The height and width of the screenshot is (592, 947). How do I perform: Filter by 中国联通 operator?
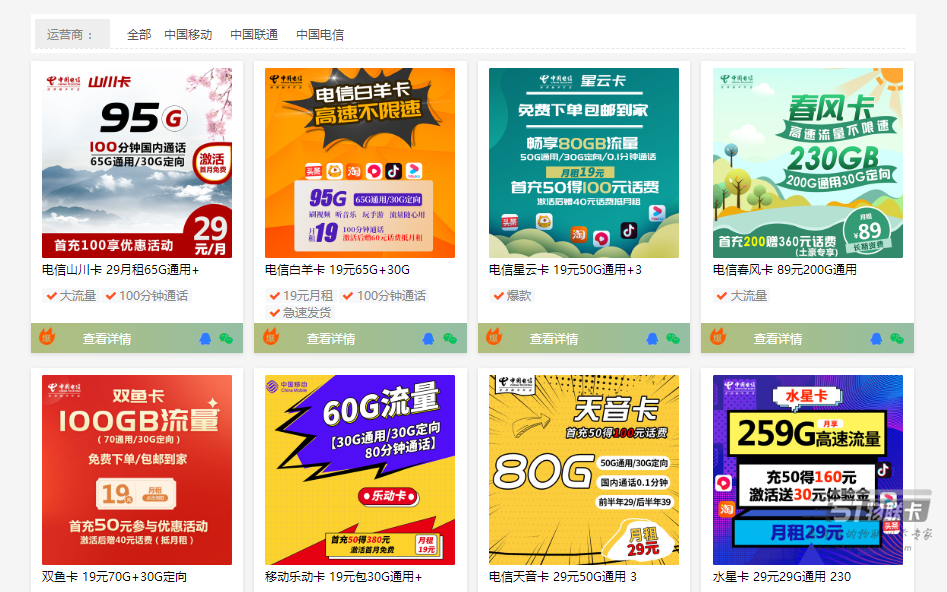click(x=254, y=34)
